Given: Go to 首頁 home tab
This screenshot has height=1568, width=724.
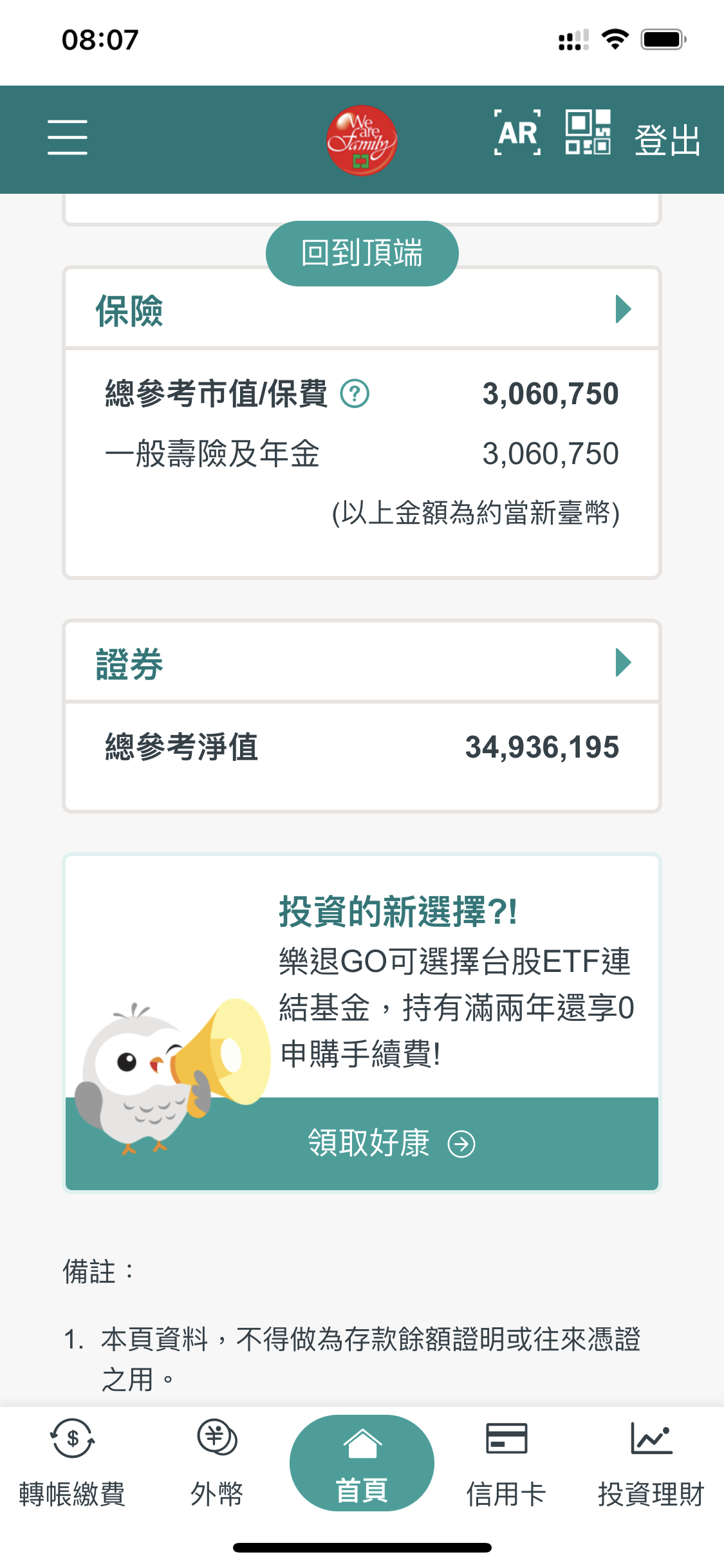Looking at the screenshot, I should tap(362, 1464).
